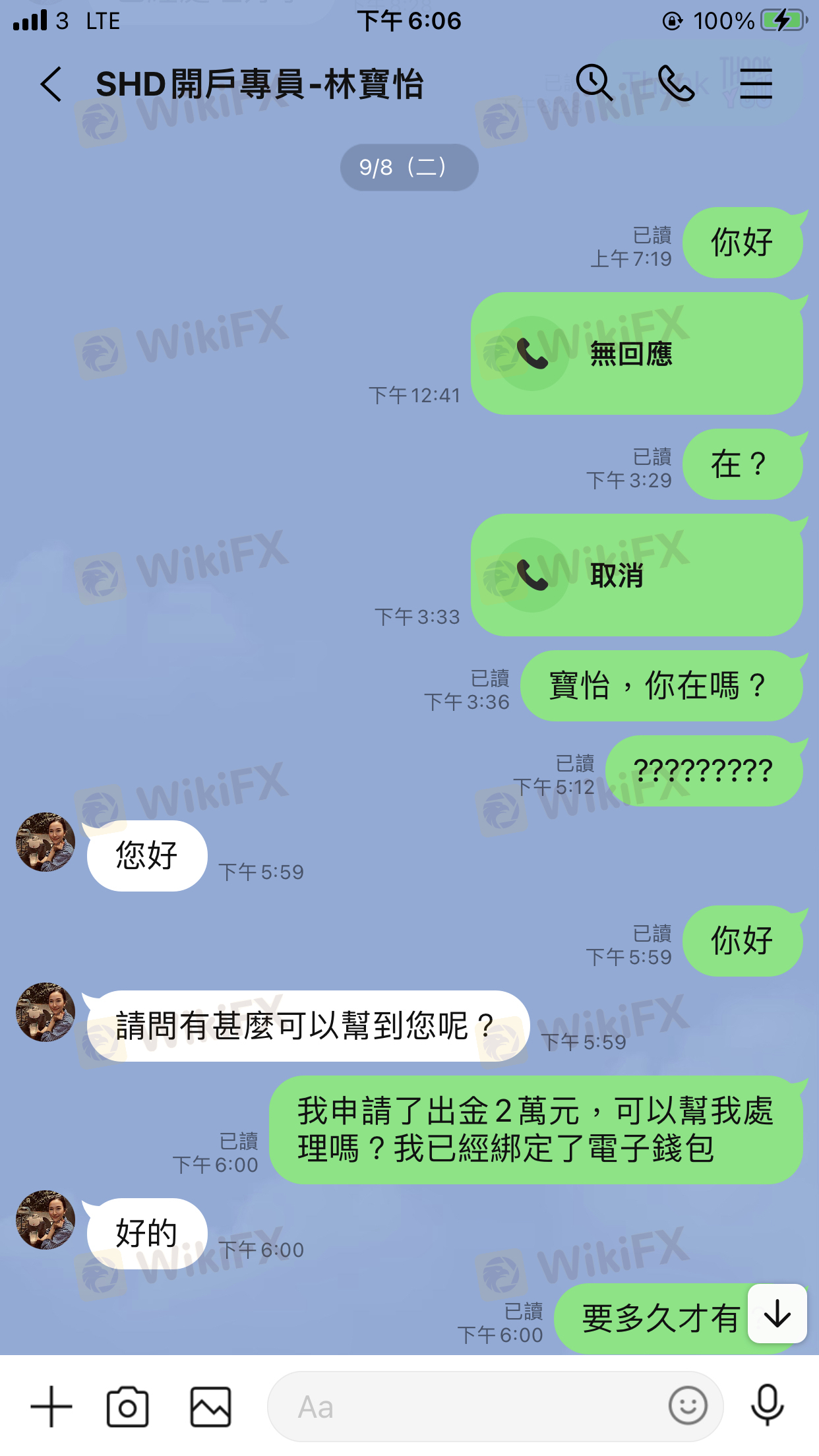The image size is (819, 1456).
Task: Tap the 取消 call entry
Action: click(636, 576)
